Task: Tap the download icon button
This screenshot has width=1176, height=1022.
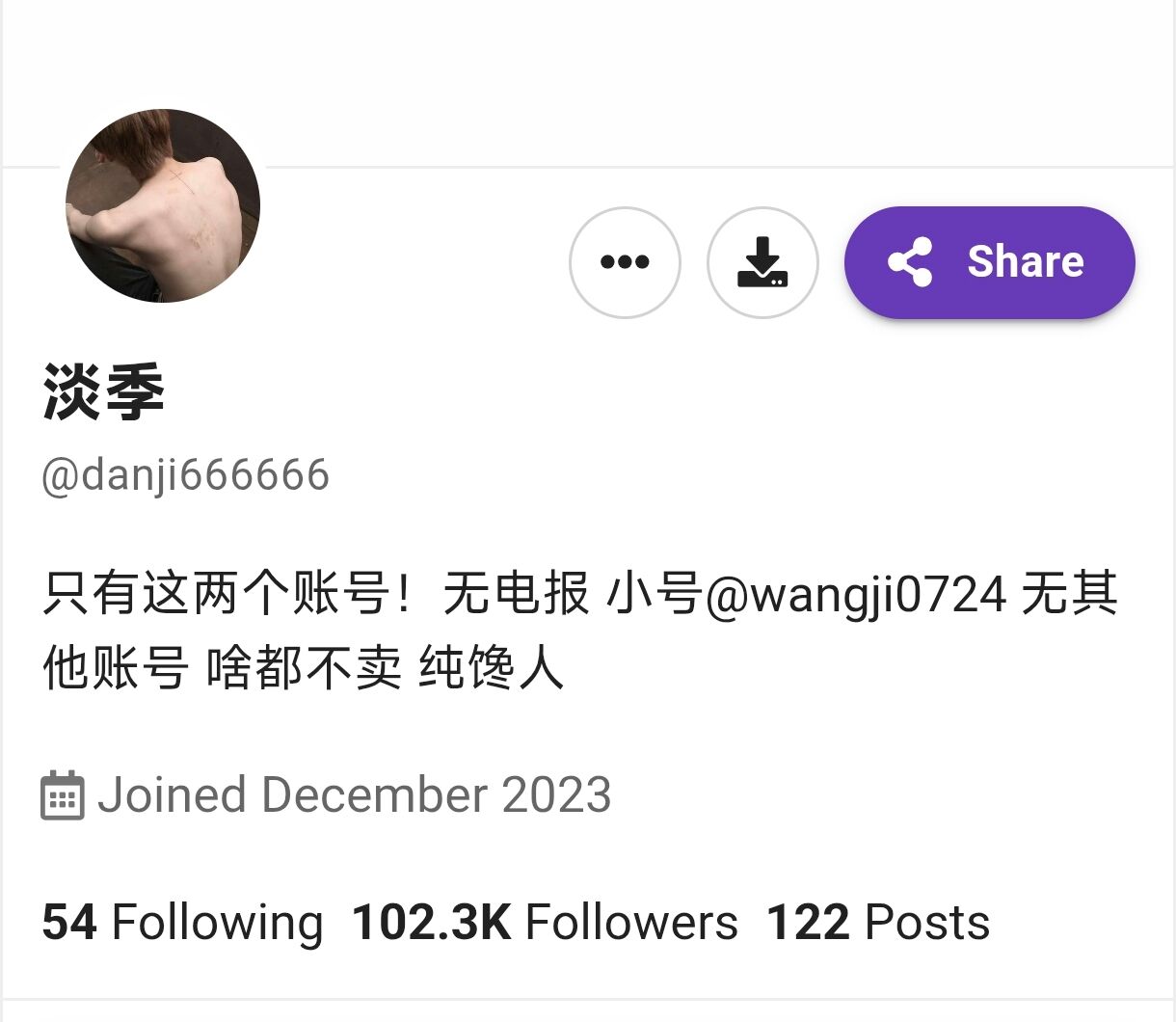Action: tap(762, 262)
